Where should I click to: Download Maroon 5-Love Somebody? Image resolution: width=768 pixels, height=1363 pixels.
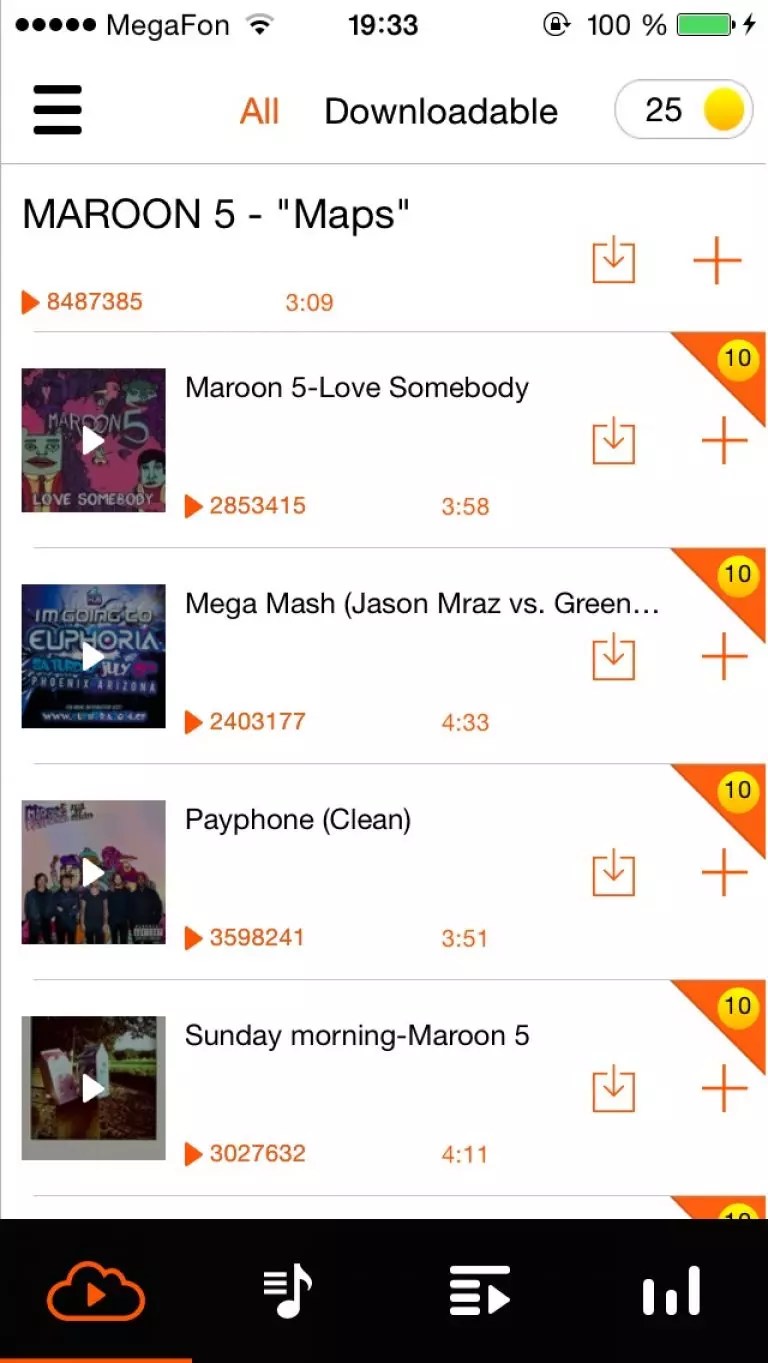(x=614, y=441)
